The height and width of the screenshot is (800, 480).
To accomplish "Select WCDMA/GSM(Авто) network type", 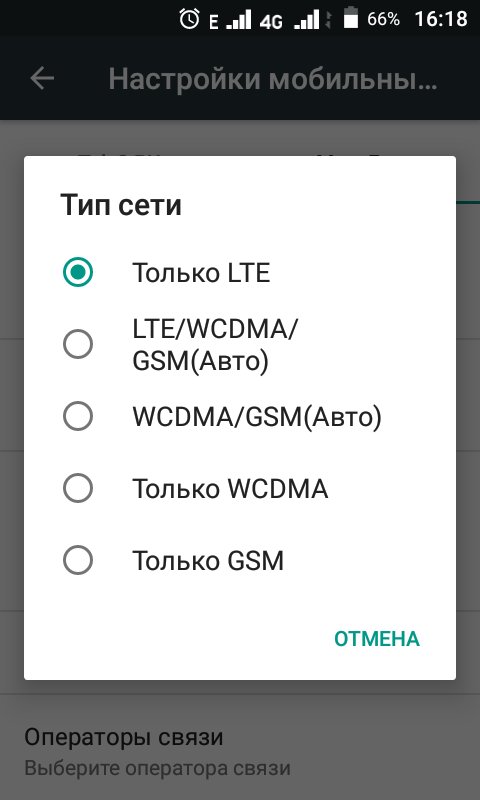I will 240,416.
